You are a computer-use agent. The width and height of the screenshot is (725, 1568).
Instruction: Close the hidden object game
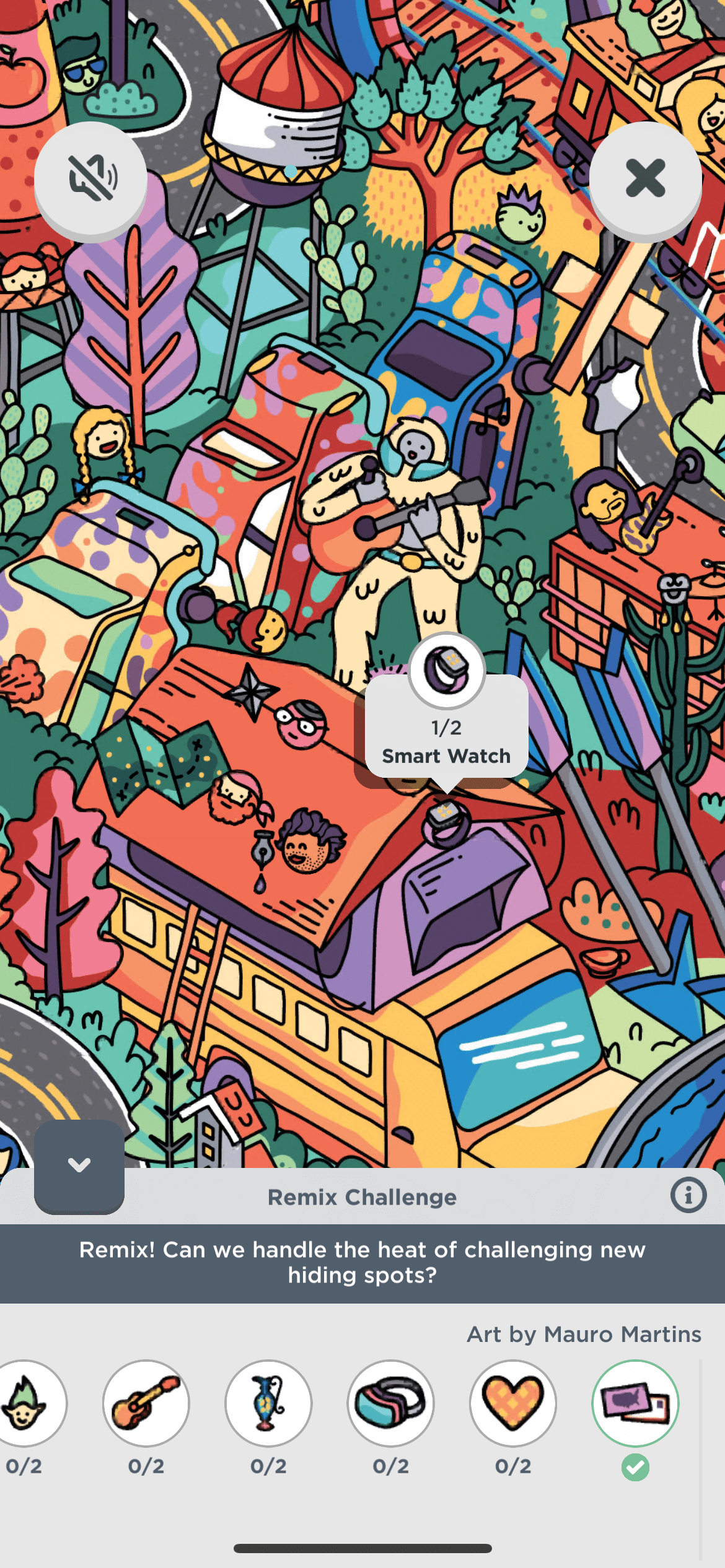pyautogui.click(x=645, y=179)
